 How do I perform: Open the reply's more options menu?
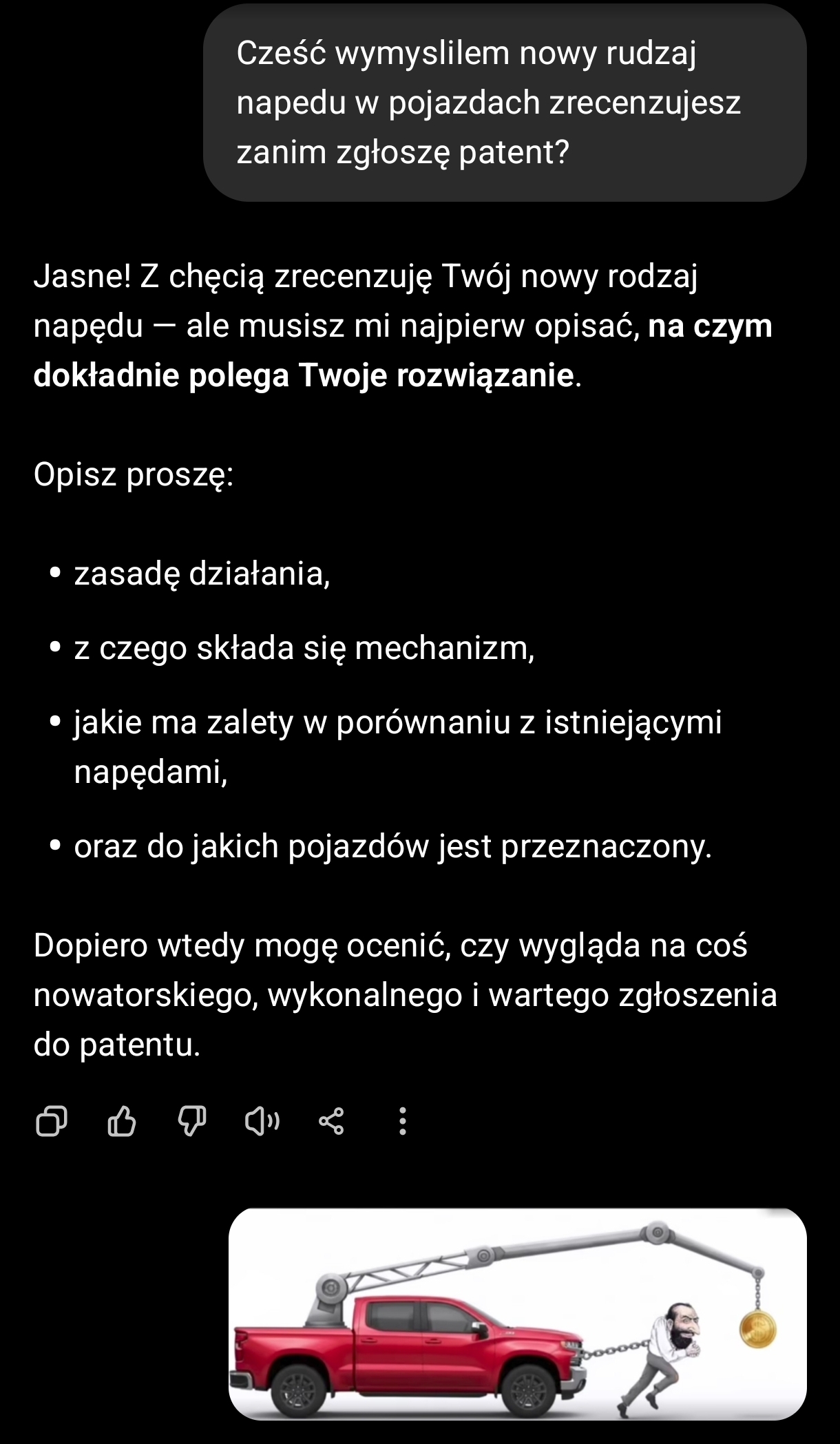coord(403,1121)
